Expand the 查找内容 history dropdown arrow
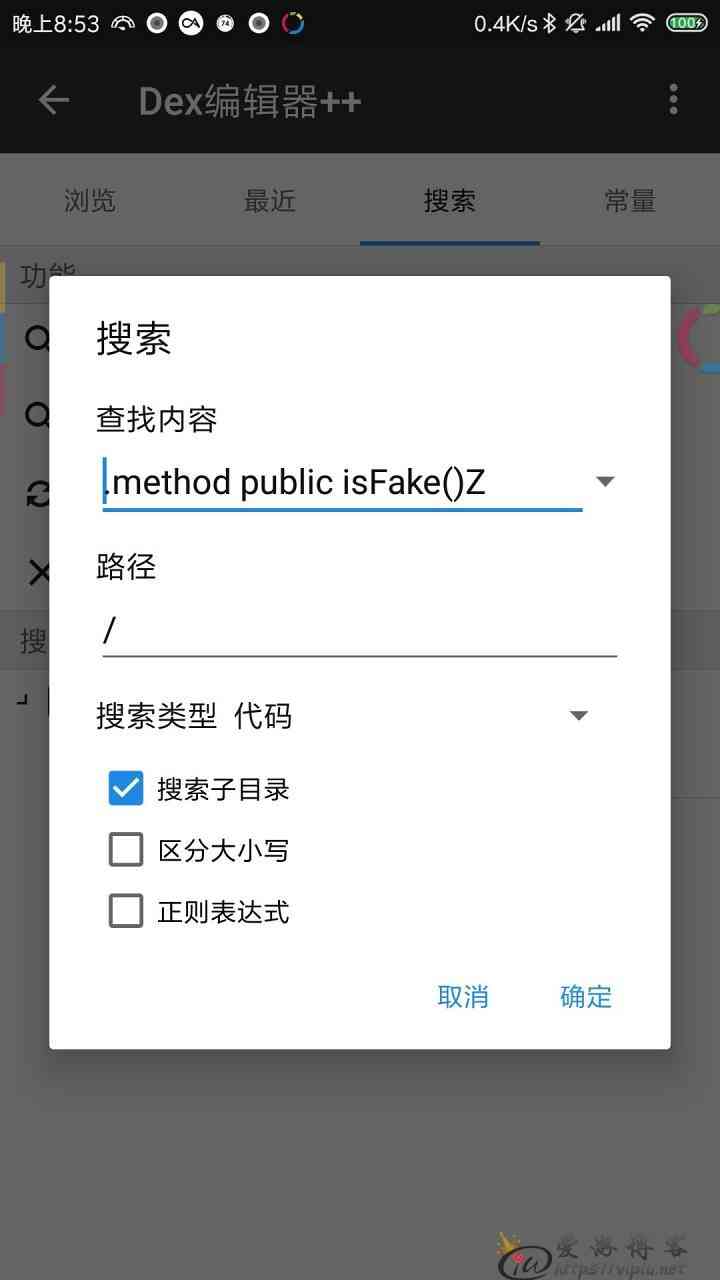The image size is (720, 1280). point(605,482)
